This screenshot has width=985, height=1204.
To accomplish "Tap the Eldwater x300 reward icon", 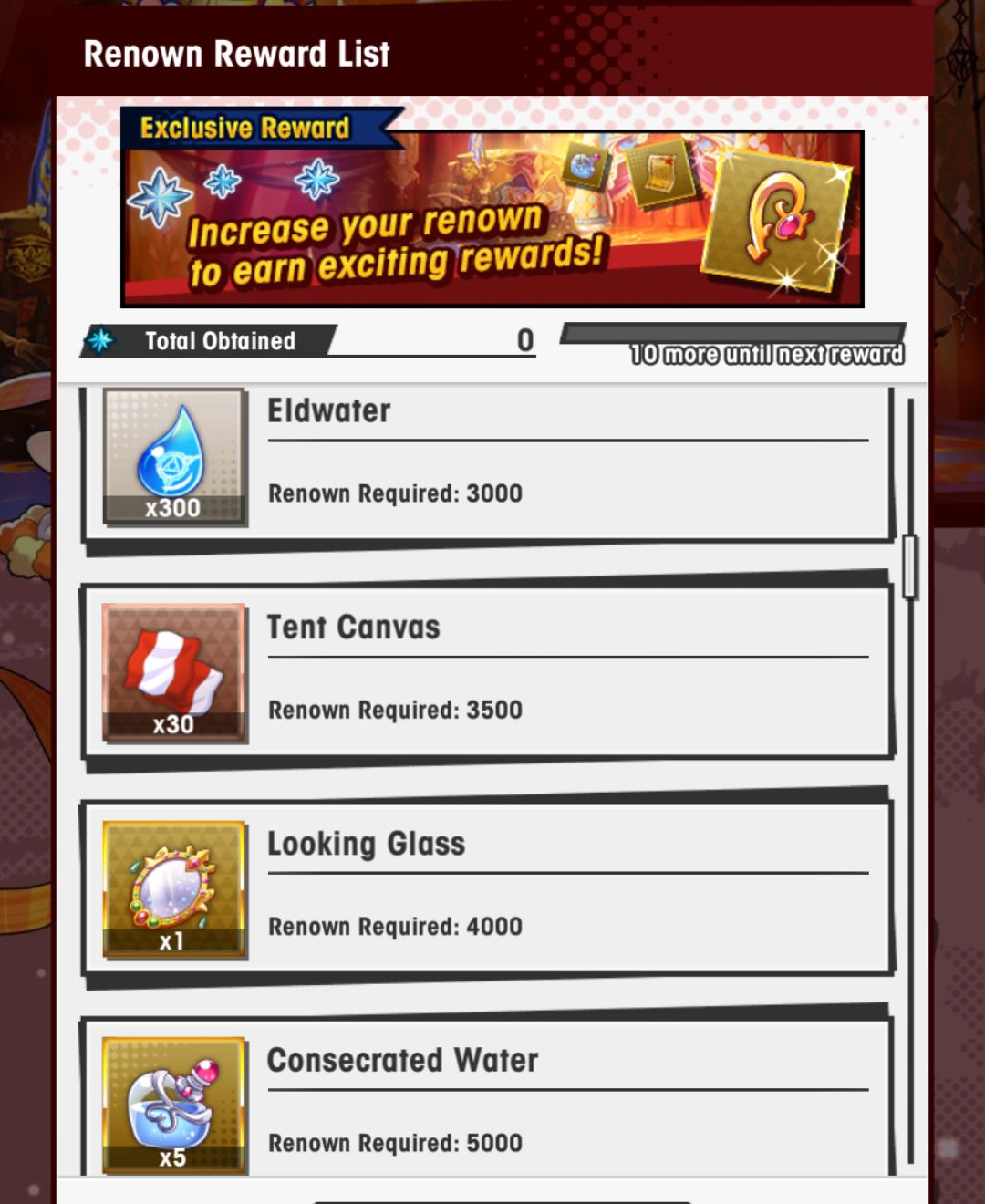I will [x=173, y=456].
